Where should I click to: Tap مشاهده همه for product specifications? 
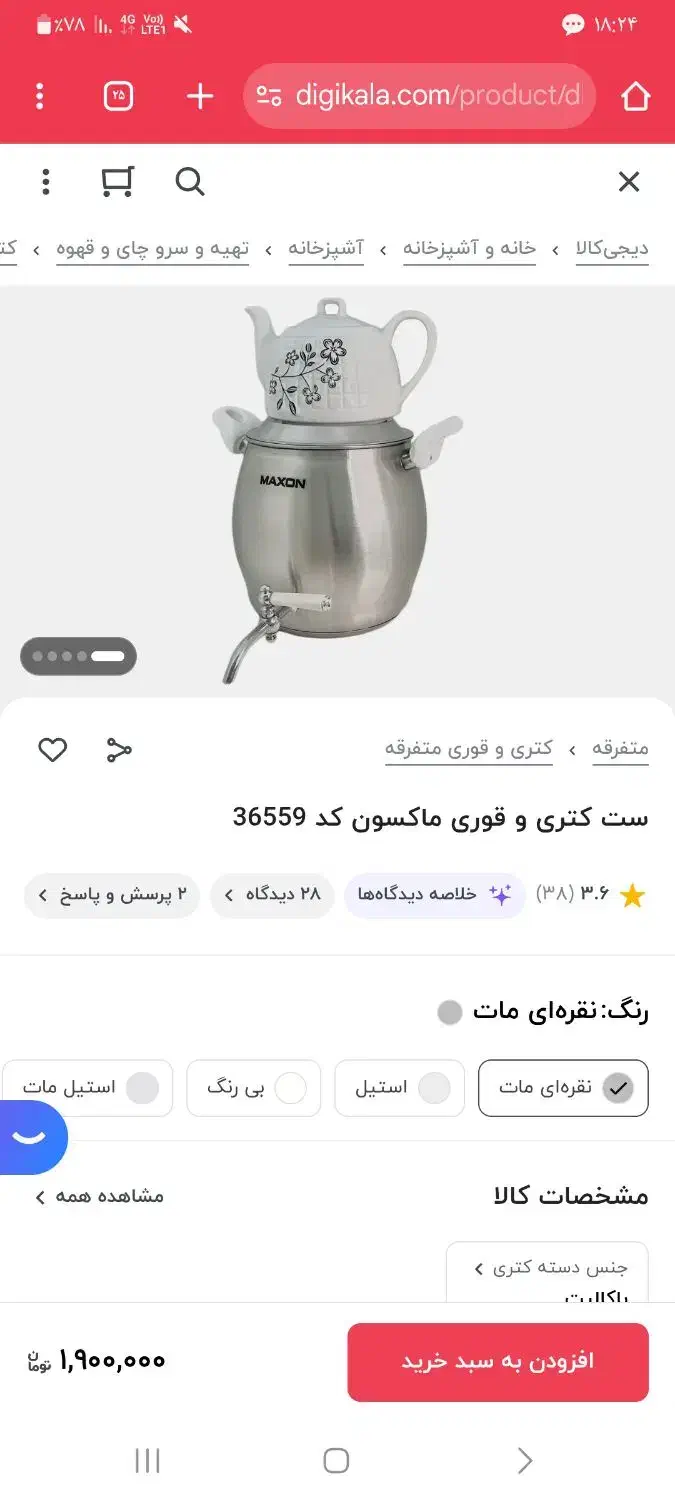click(100, 1196)
